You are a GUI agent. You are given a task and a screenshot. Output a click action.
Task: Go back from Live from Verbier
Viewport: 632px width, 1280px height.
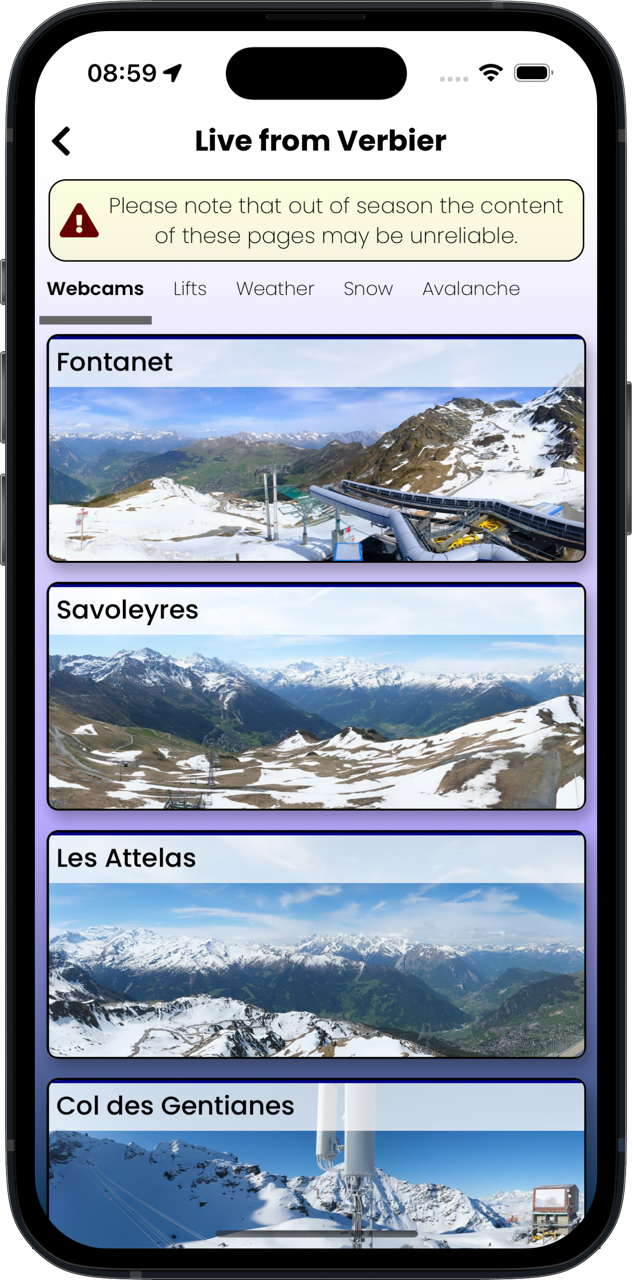click(x=62, y=141)
